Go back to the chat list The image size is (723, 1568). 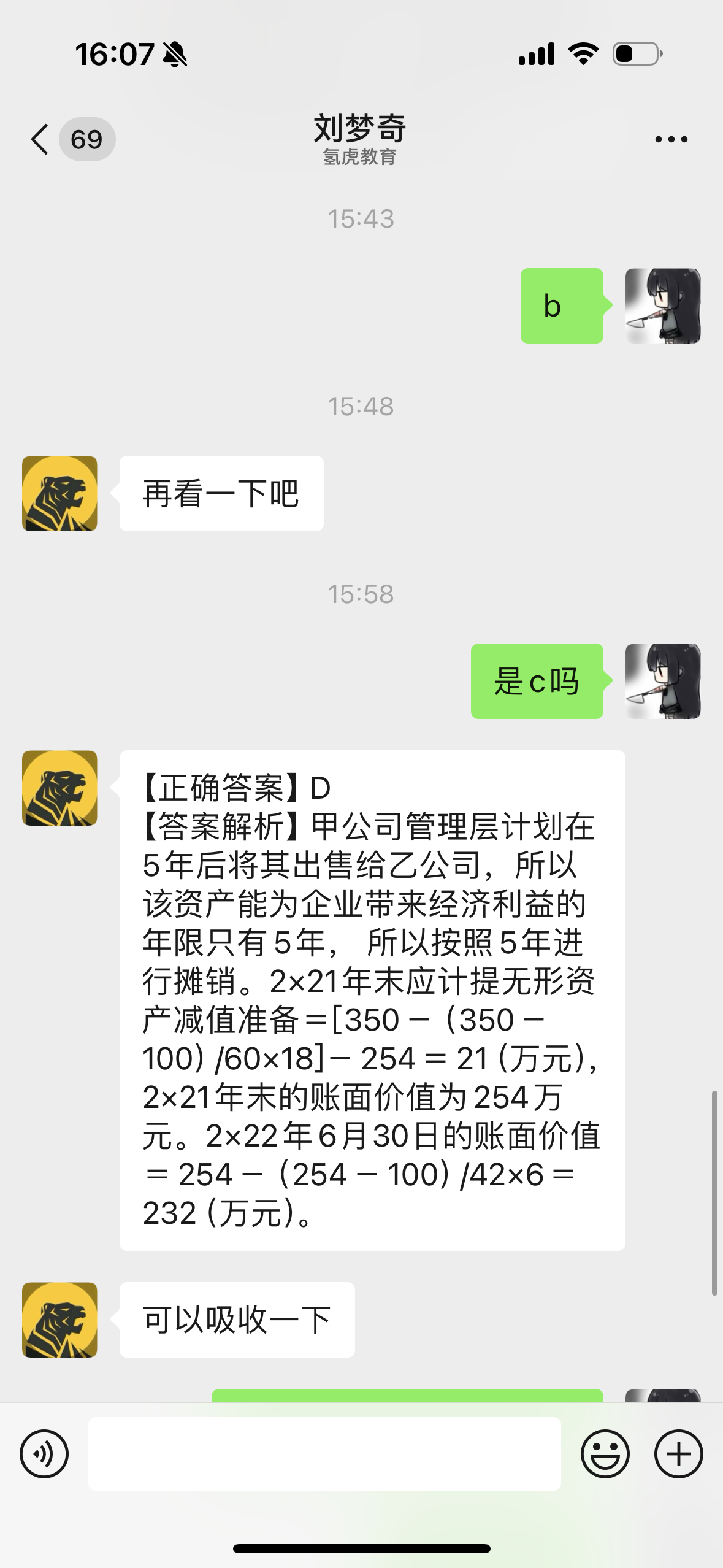point(40,139)
